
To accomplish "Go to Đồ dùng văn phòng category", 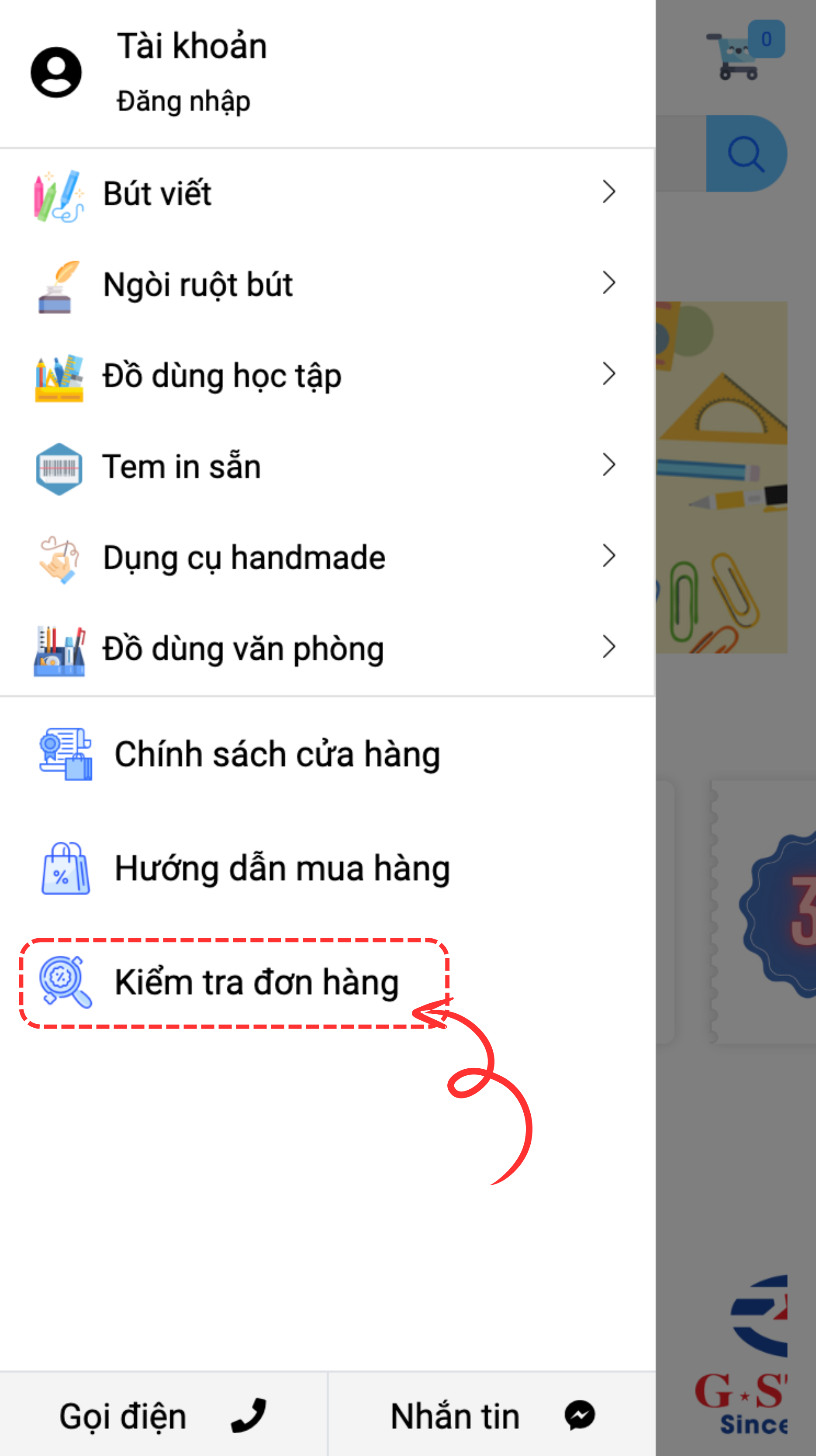I will [243, 649].
